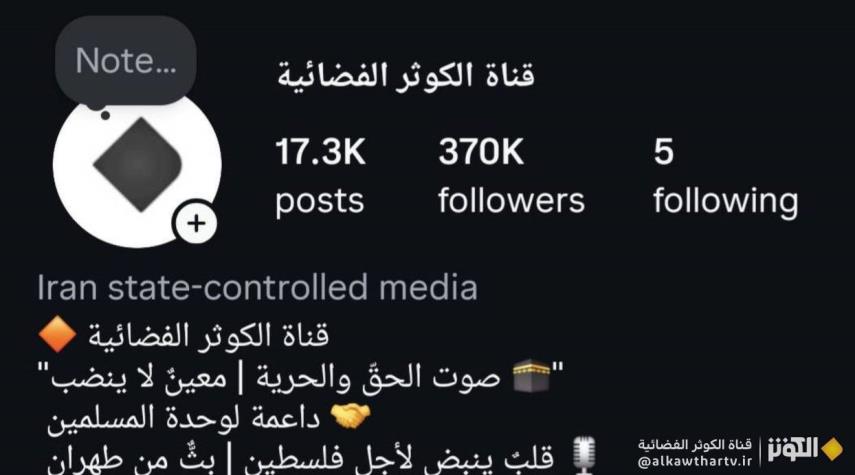855x475 pixels.
Task: Tap the plus icon to add a story
Action: (196, 223)
